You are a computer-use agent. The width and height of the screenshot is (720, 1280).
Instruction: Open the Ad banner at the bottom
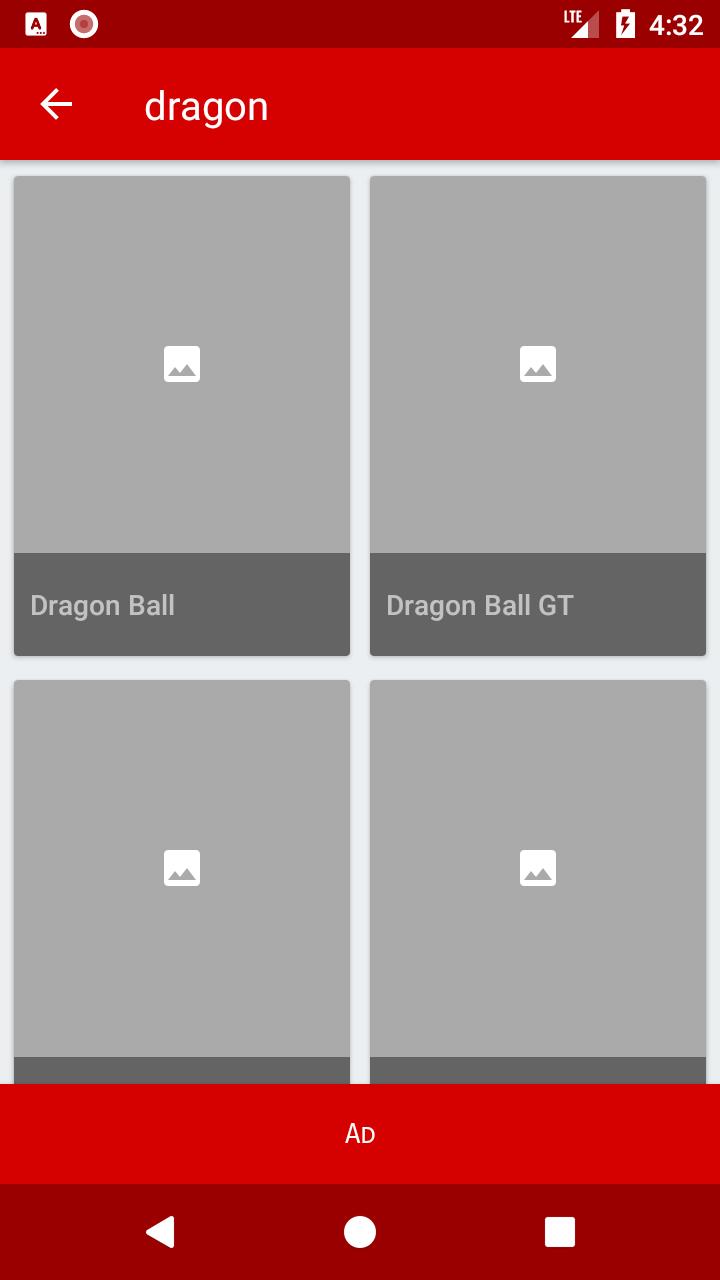pos(360,1133)
